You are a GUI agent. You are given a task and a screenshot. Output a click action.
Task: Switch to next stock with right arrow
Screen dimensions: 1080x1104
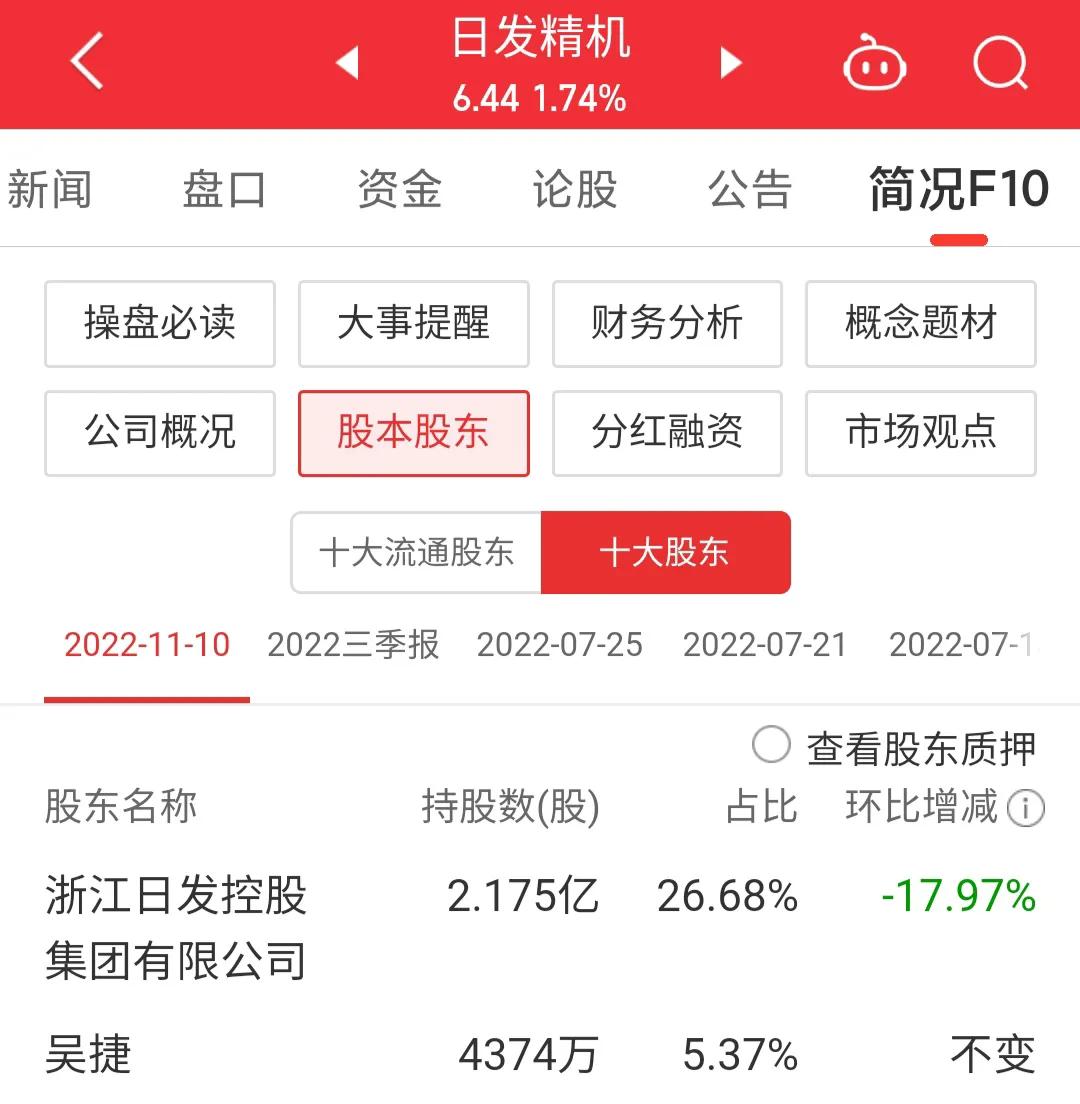click(x=729, y=62)
